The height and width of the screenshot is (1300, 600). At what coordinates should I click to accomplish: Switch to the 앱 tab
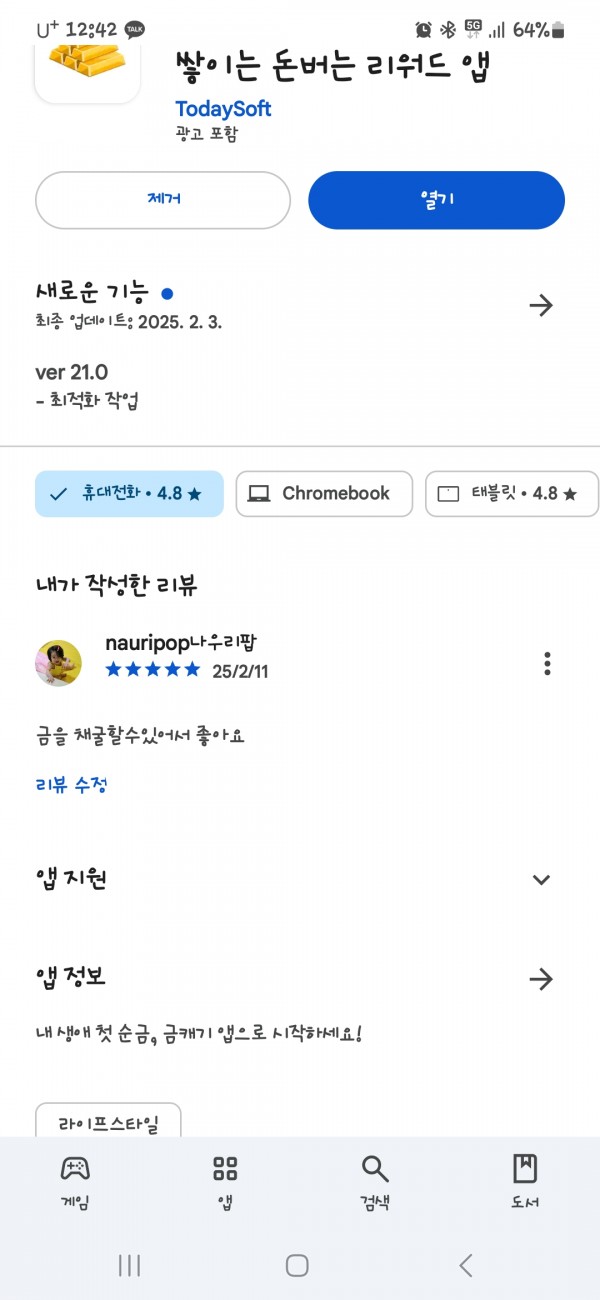click(225, 1182)
